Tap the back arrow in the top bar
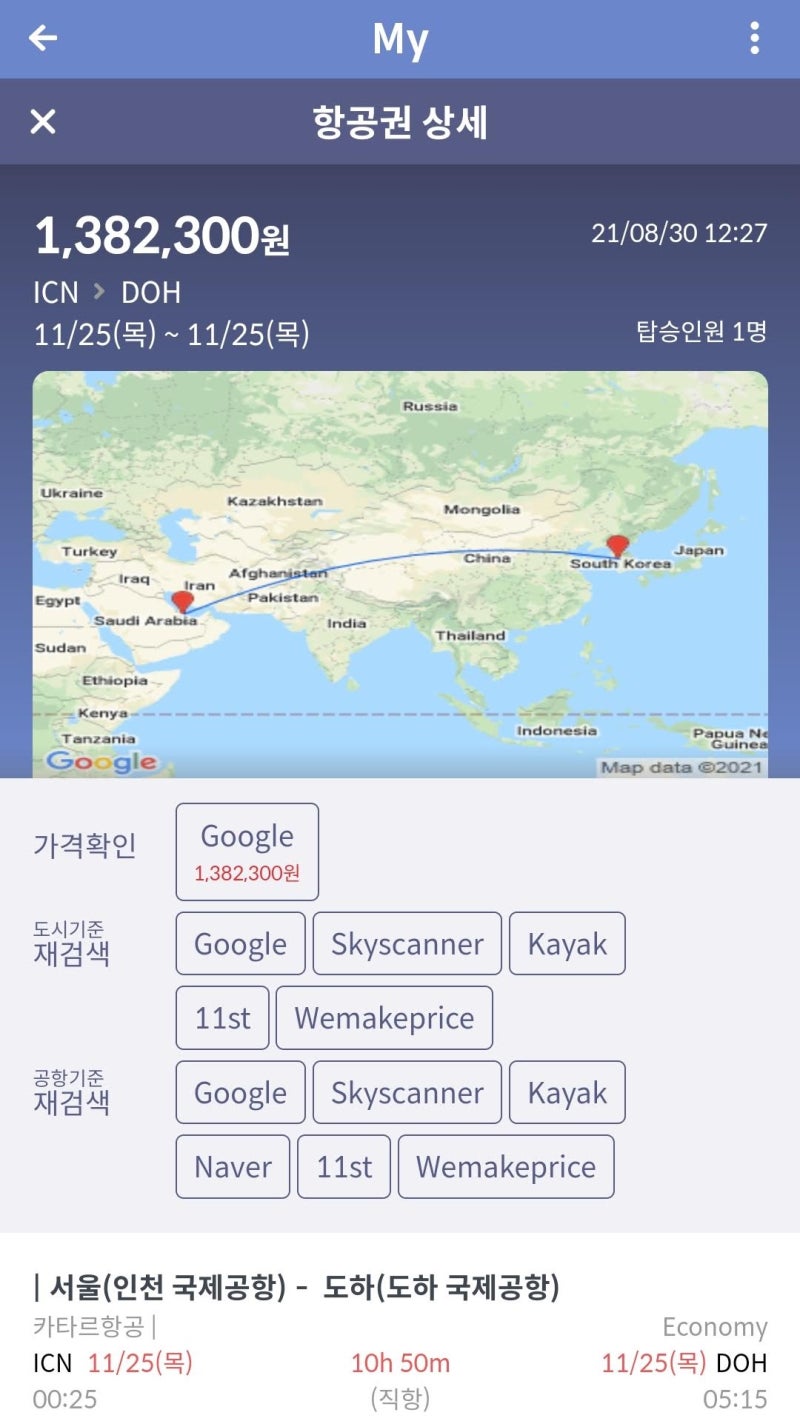 coord(40,38)
